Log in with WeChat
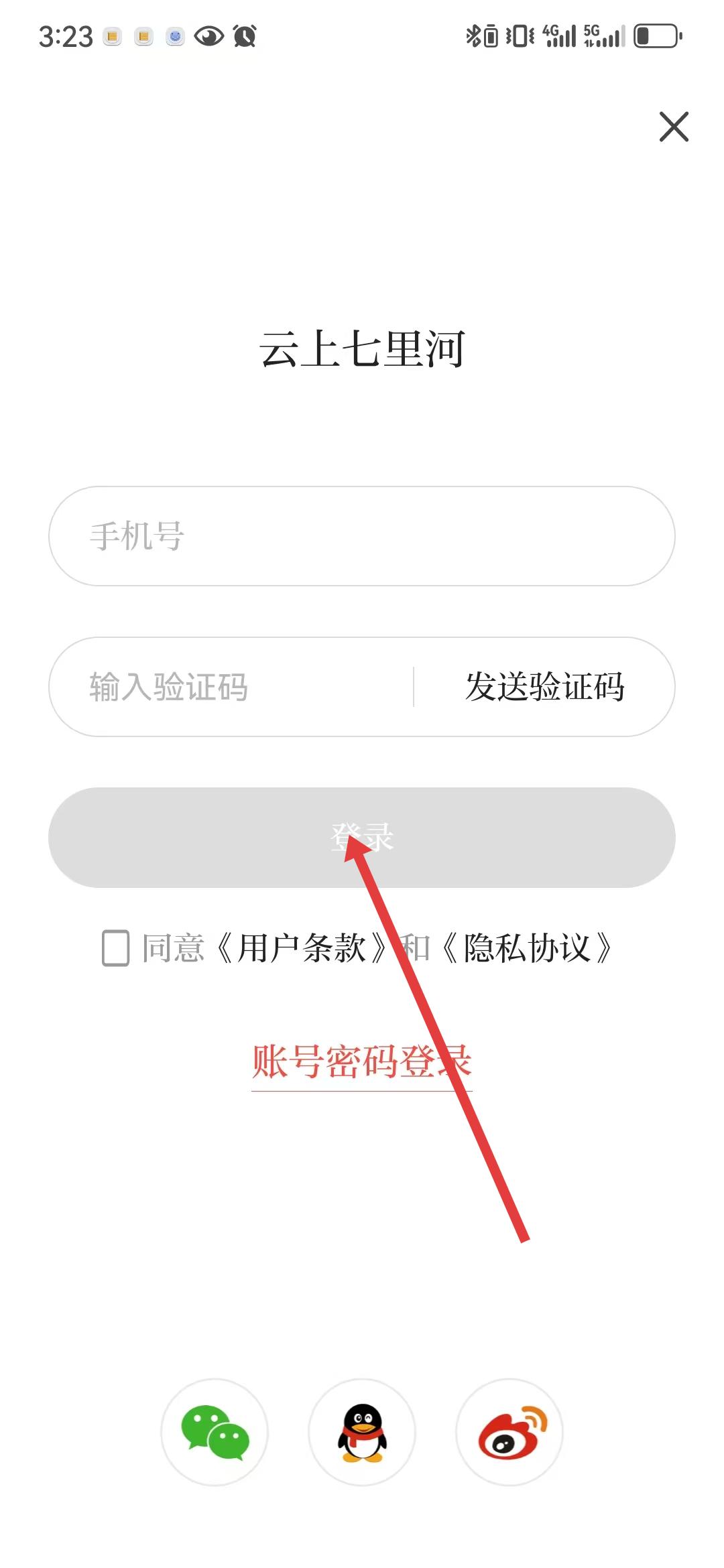724x1568 pixels. pyautogui.click(x=215, y=1432)
